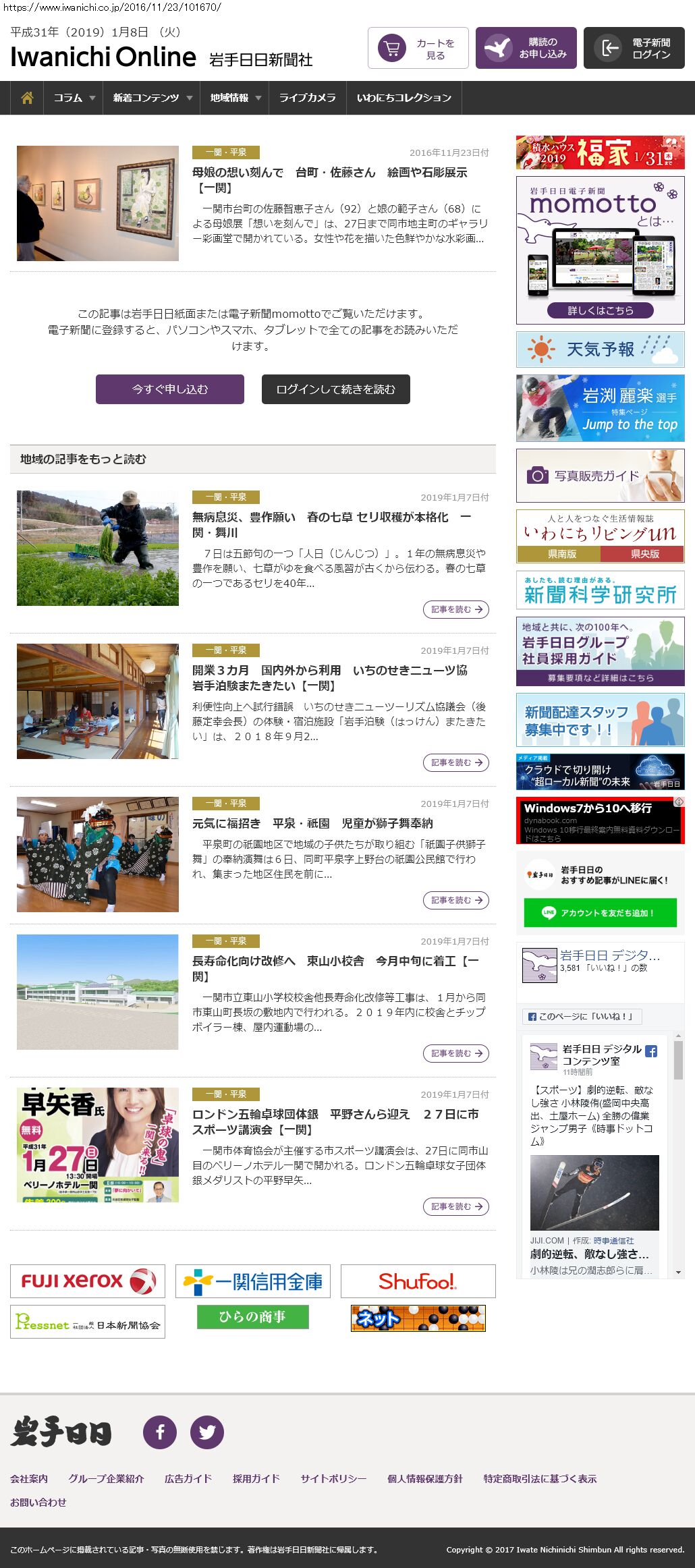Open the カートを見る cart button
This screenshot has height=1568, width=695.
[418, 48]
